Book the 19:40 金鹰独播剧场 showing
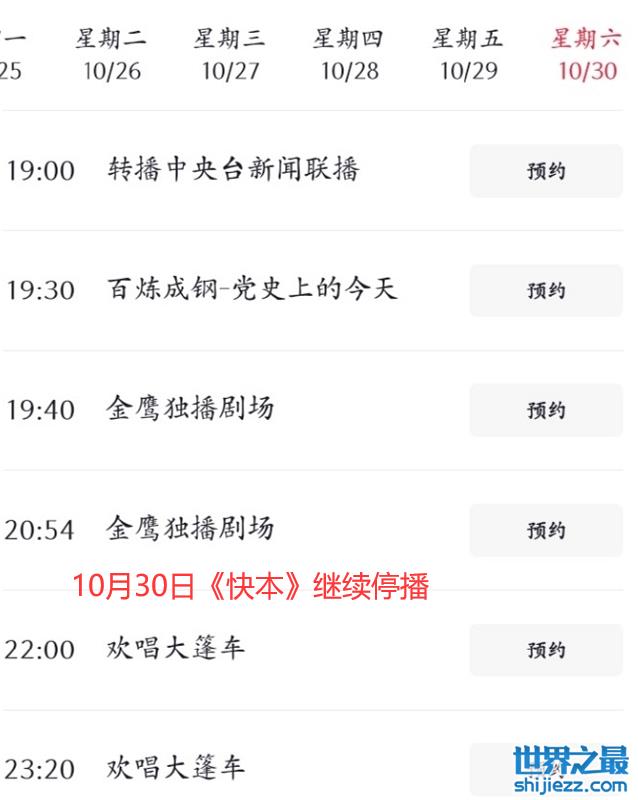The width and height of the screenshot is (638, 800). coord(546,411)
